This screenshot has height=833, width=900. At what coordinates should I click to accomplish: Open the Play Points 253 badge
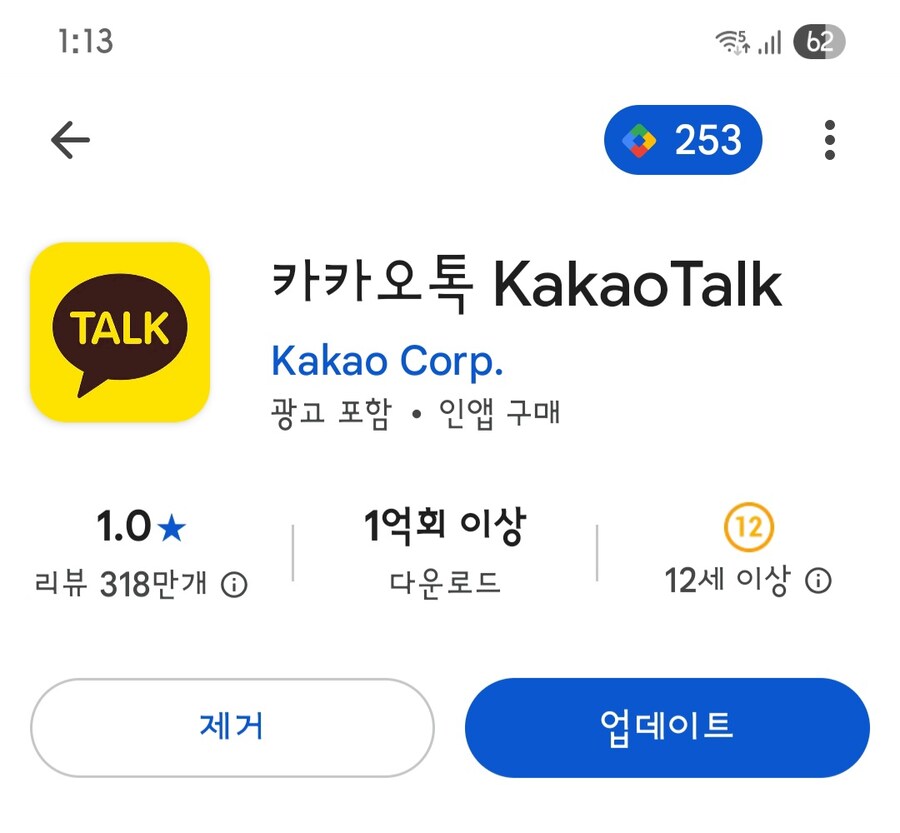[x=683, y=140]
